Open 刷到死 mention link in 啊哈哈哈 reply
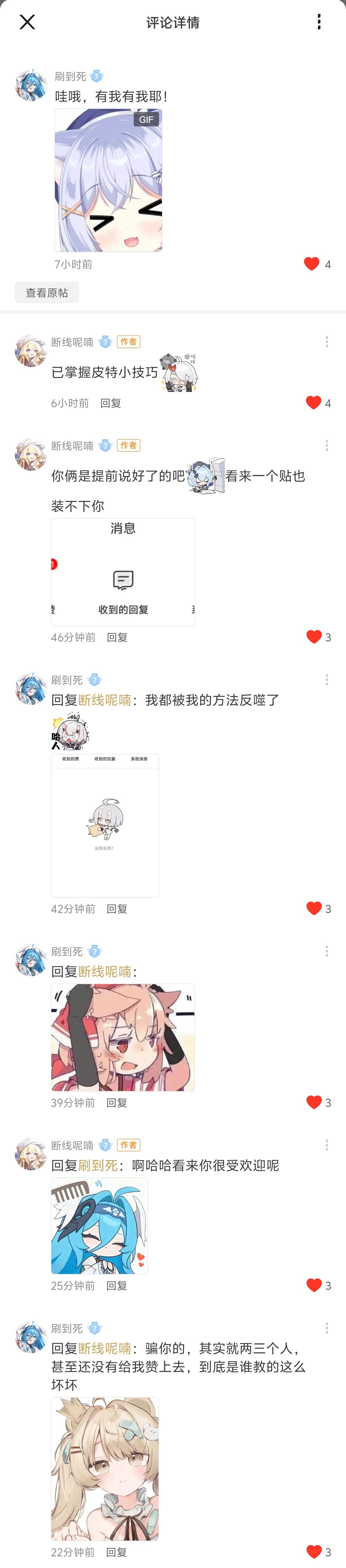 pyautogui.click(x=98, y=1166)
